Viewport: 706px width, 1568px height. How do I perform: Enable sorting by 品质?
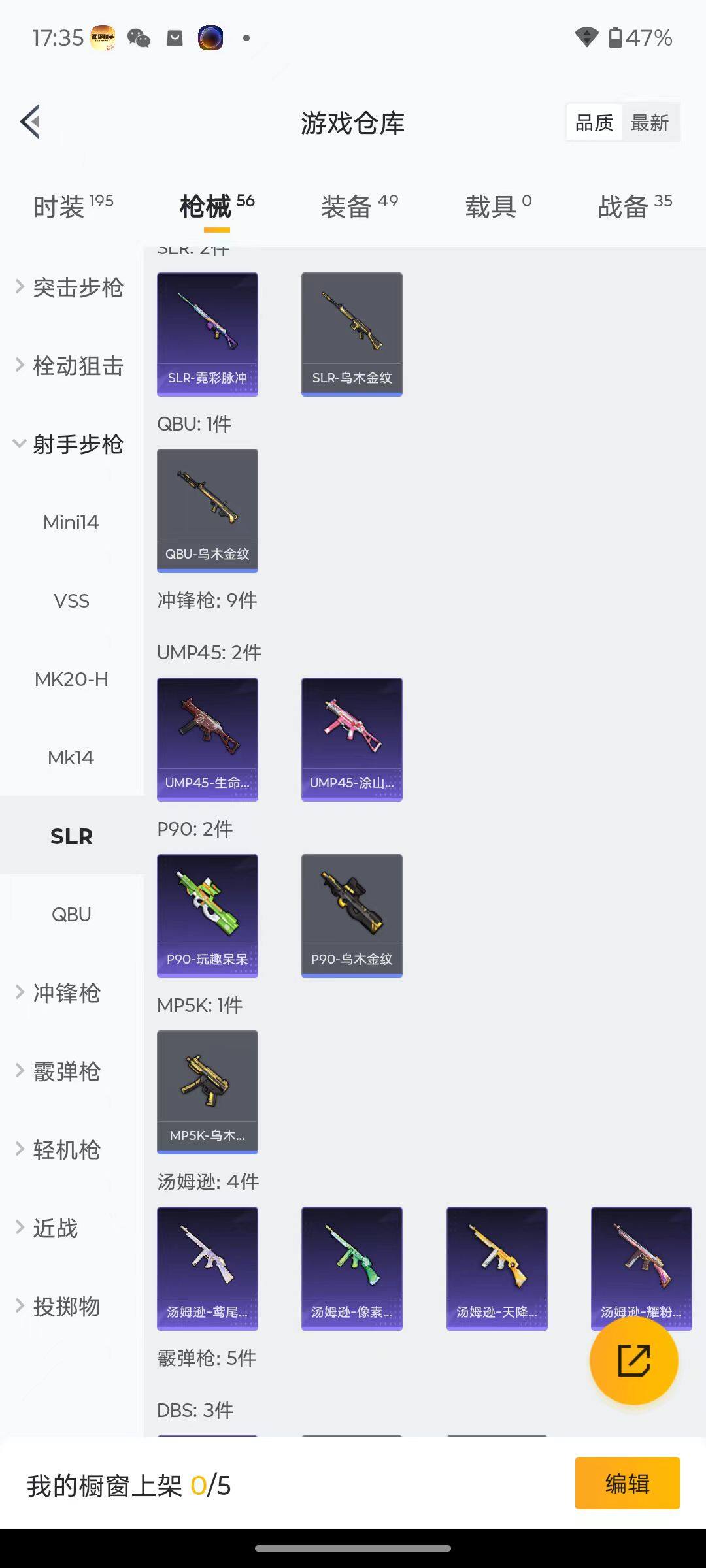(594, 122)
